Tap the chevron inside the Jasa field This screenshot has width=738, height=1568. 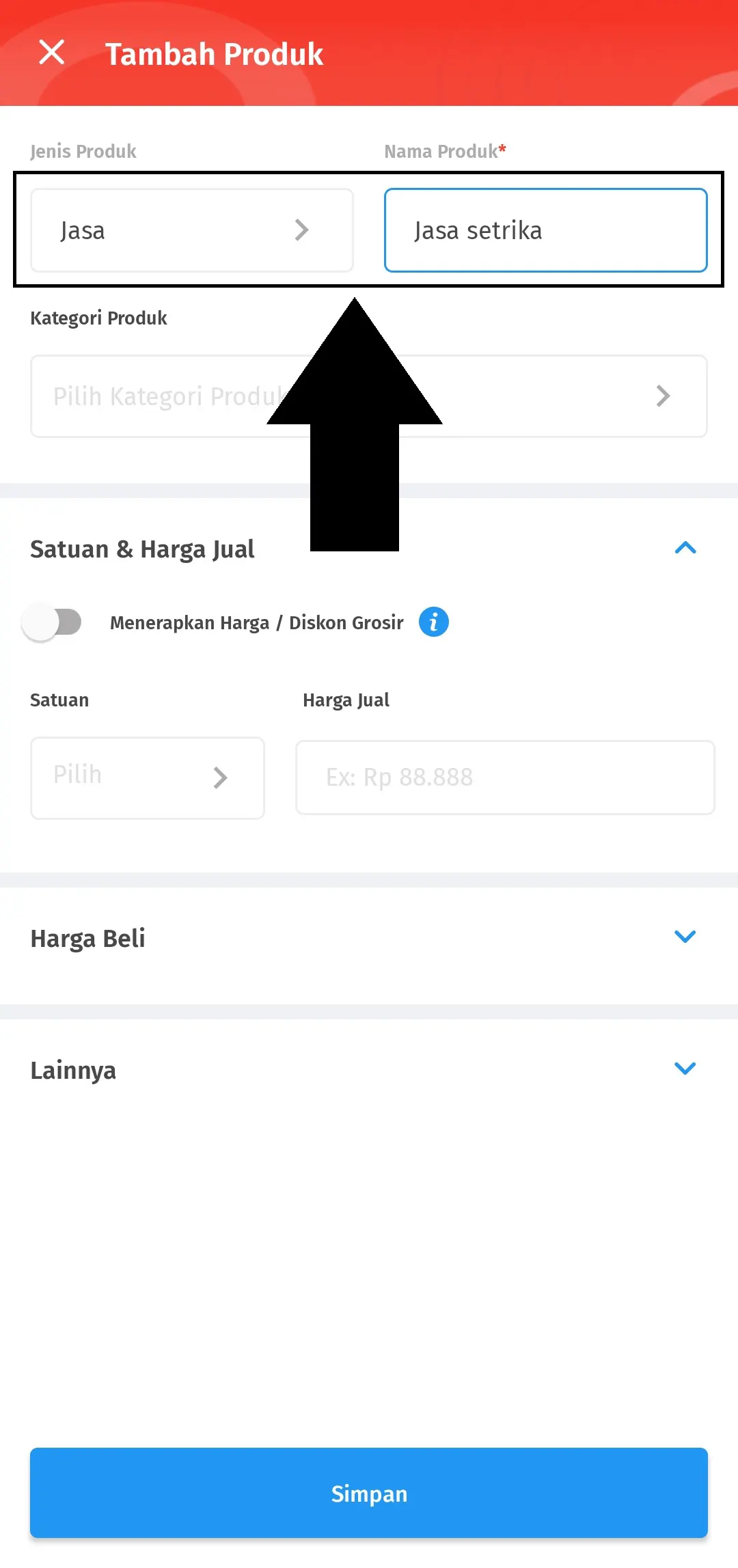[302, 230]
